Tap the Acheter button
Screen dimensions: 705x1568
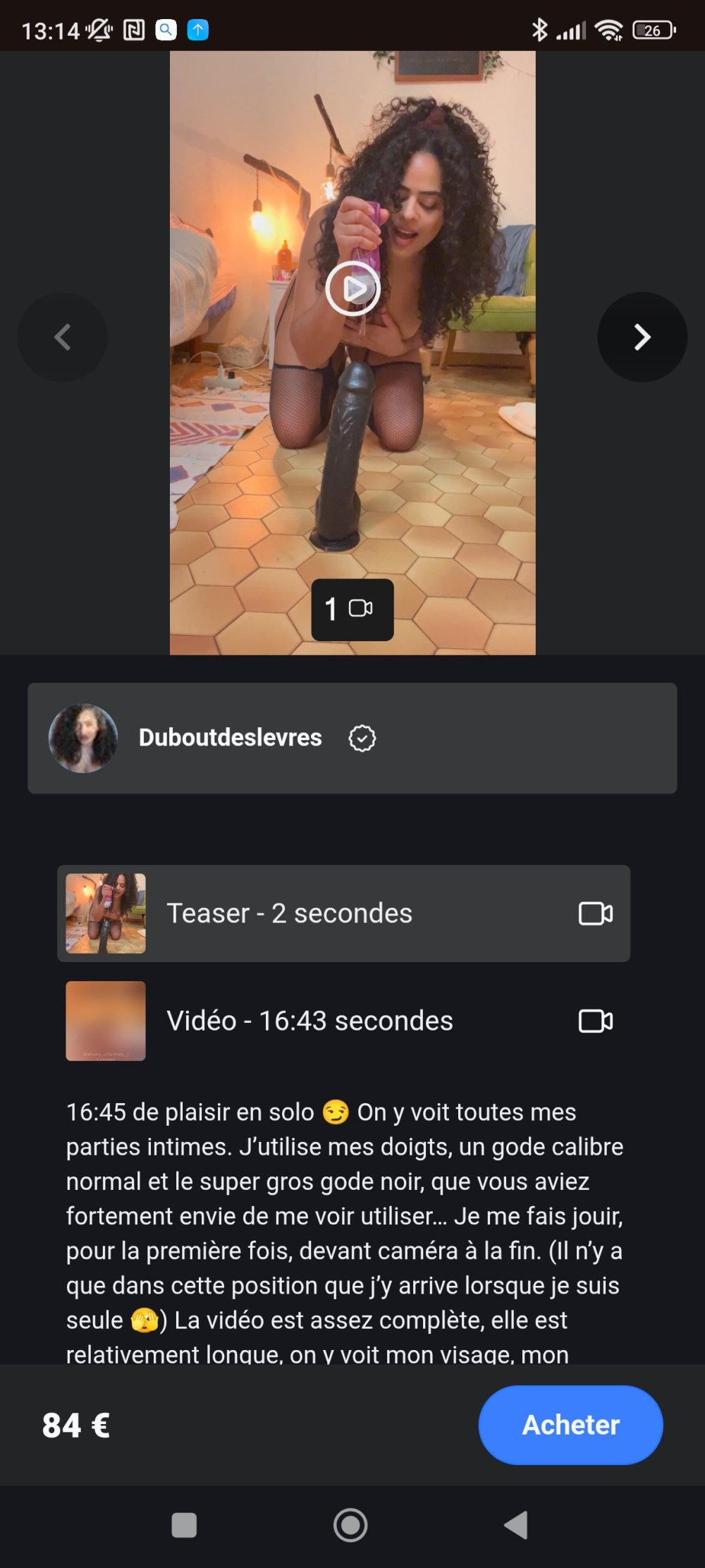click(570, 1425)
